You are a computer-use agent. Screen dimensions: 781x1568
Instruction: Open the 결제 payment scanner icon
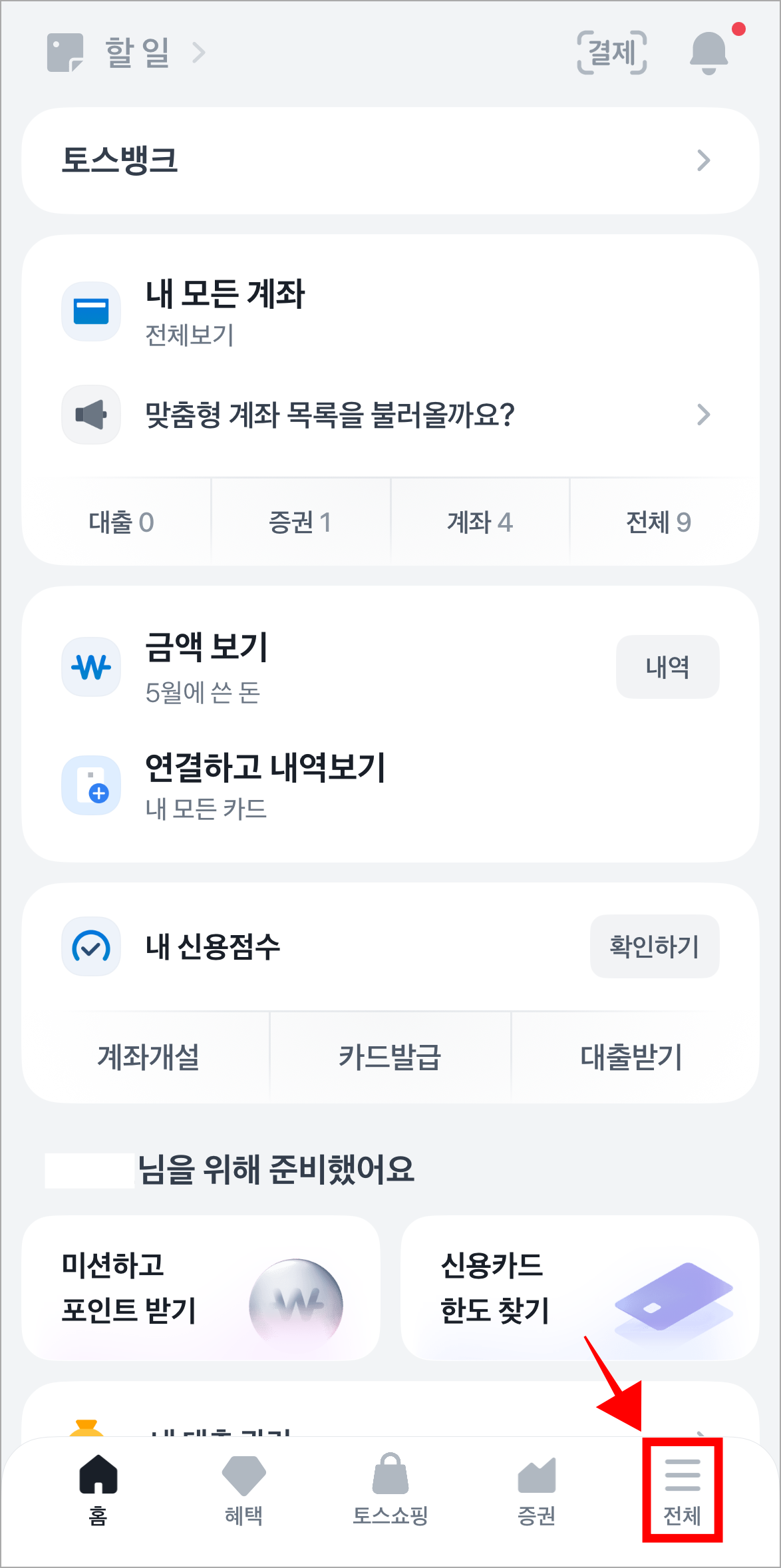(613, 53)
